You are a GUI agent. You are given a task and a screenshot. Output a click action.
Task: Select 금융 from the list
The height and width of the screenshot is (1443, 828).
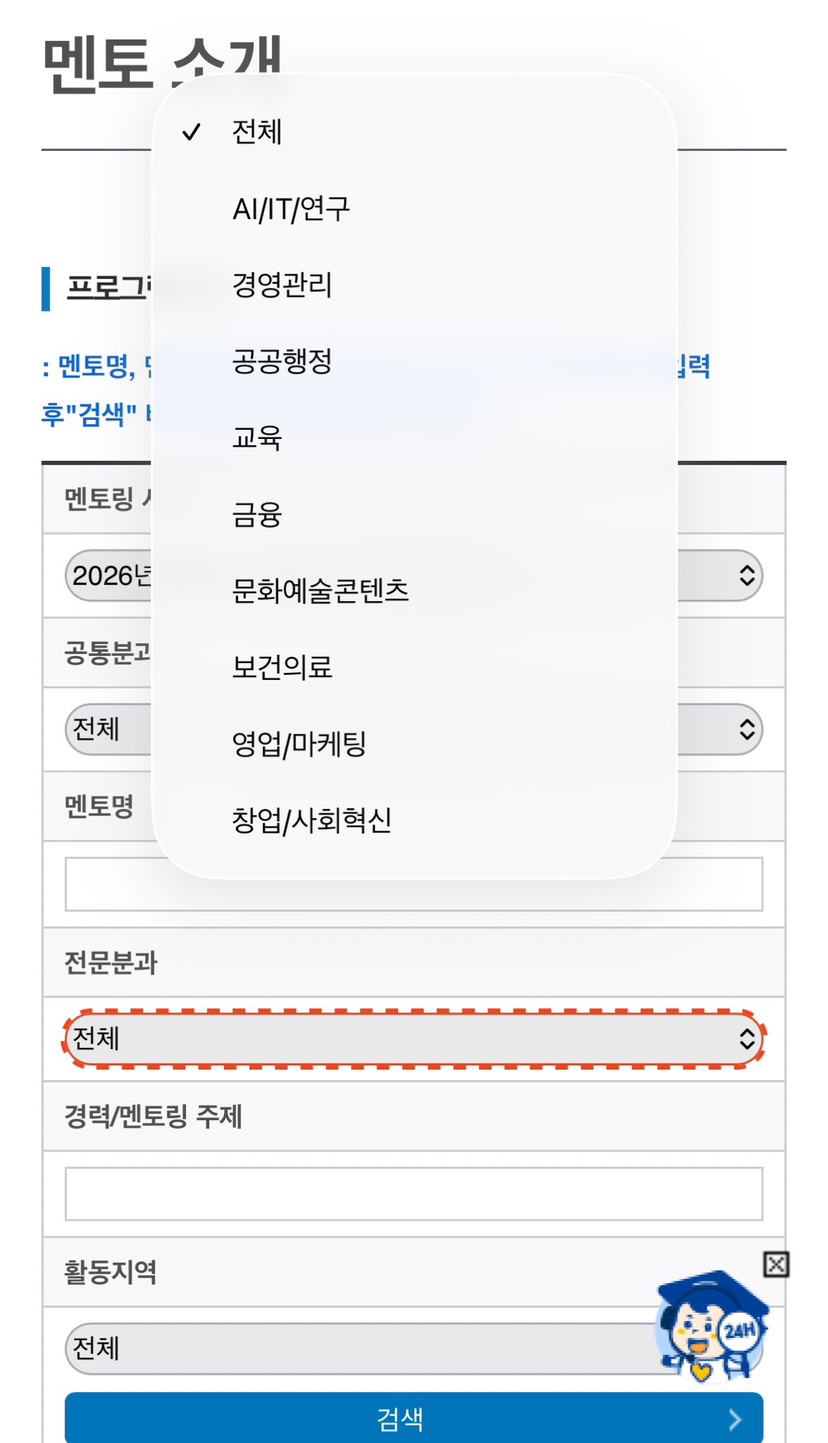[x=414, y=515]
